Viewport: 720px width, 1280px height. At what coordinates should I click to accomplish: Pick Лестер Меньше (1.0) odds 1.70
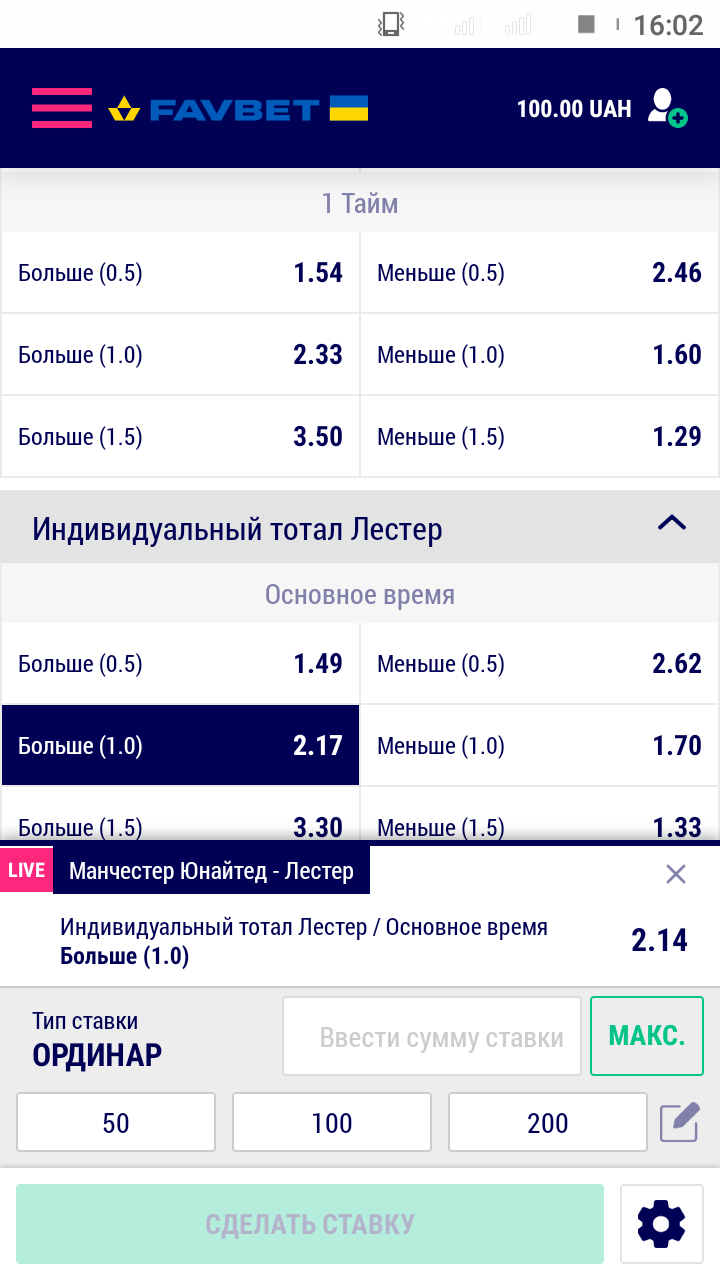point(539,746)
